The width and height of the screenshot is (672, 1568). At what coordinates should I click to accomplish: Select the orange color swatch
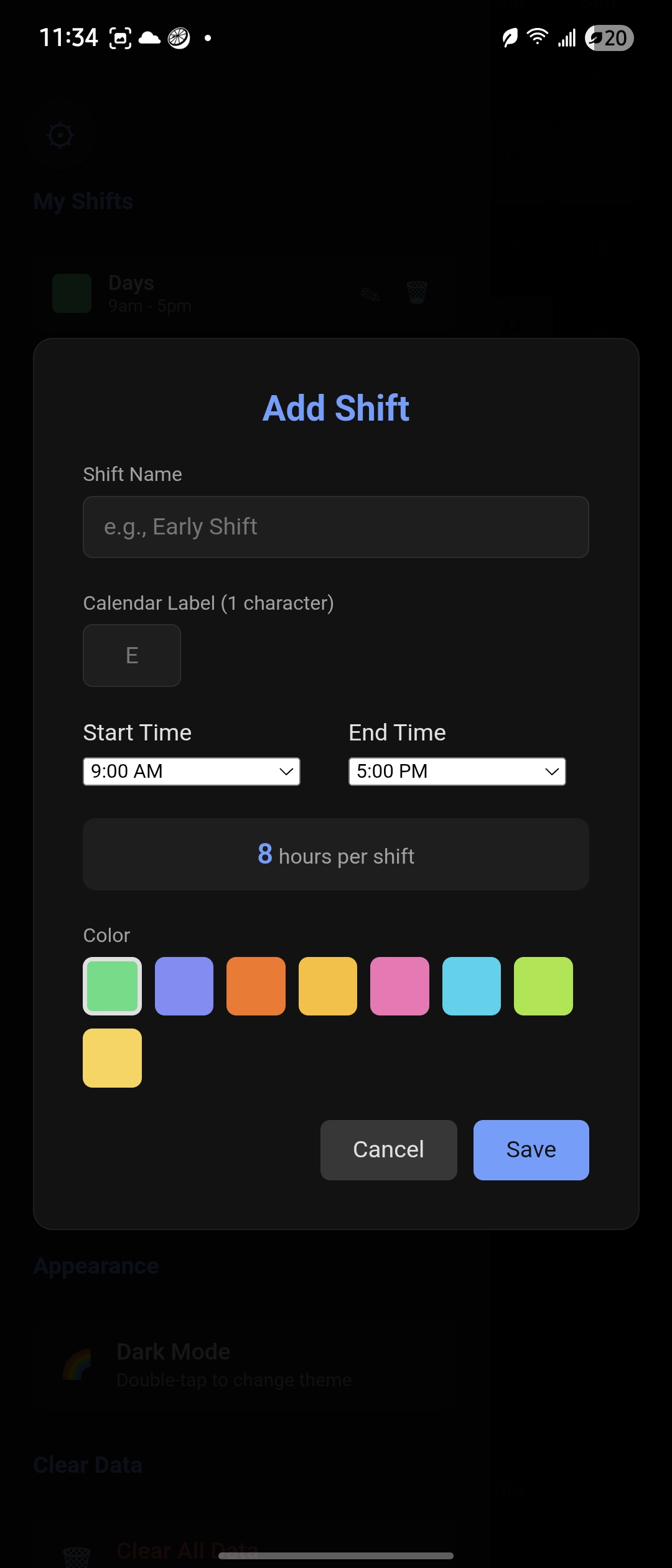click(x=256, y=986)
